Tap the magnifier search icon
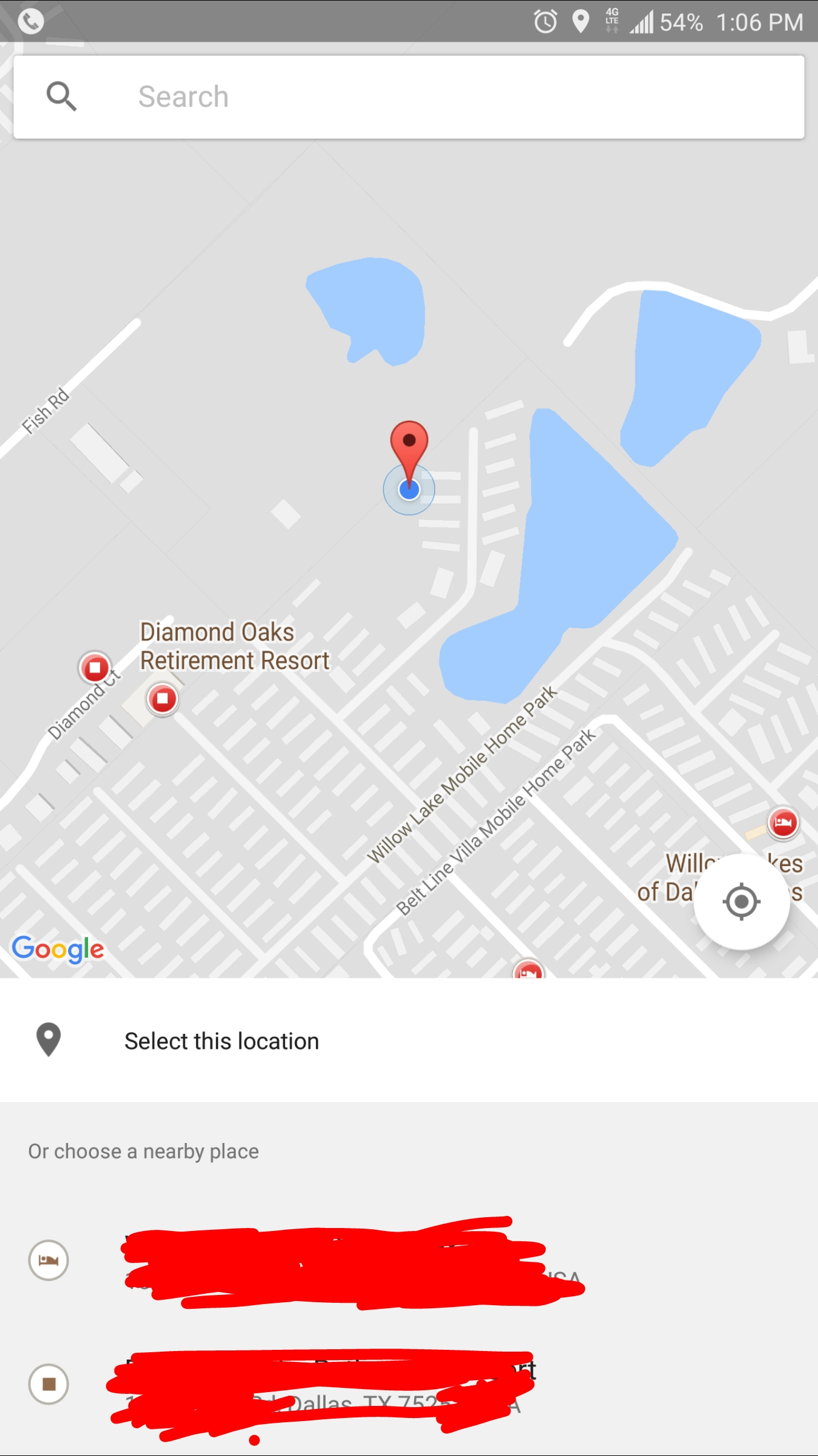 (x=61, y=97)
